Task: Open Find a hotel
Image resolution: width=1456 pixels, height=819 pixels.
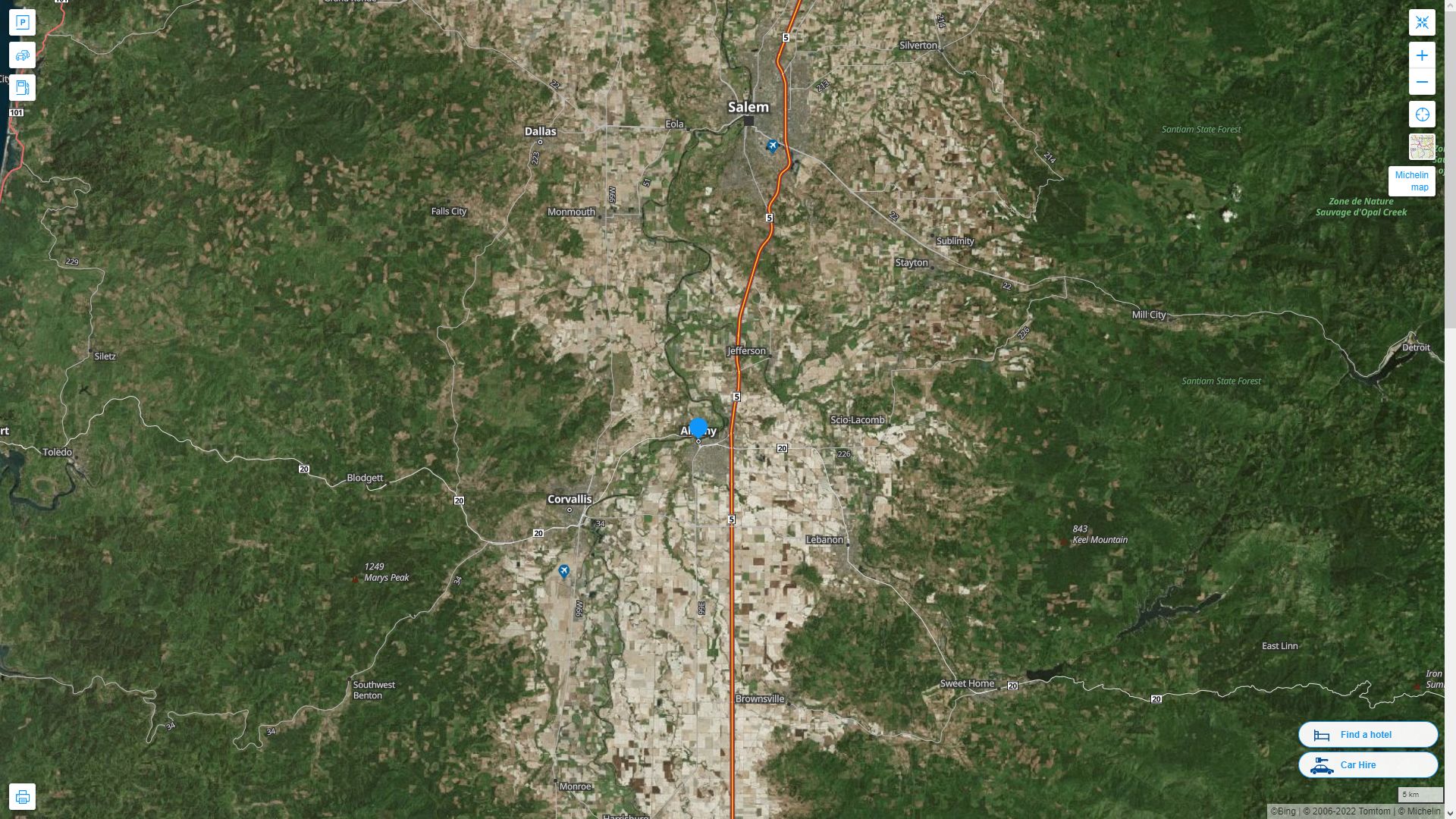Action: [1367, 734]
